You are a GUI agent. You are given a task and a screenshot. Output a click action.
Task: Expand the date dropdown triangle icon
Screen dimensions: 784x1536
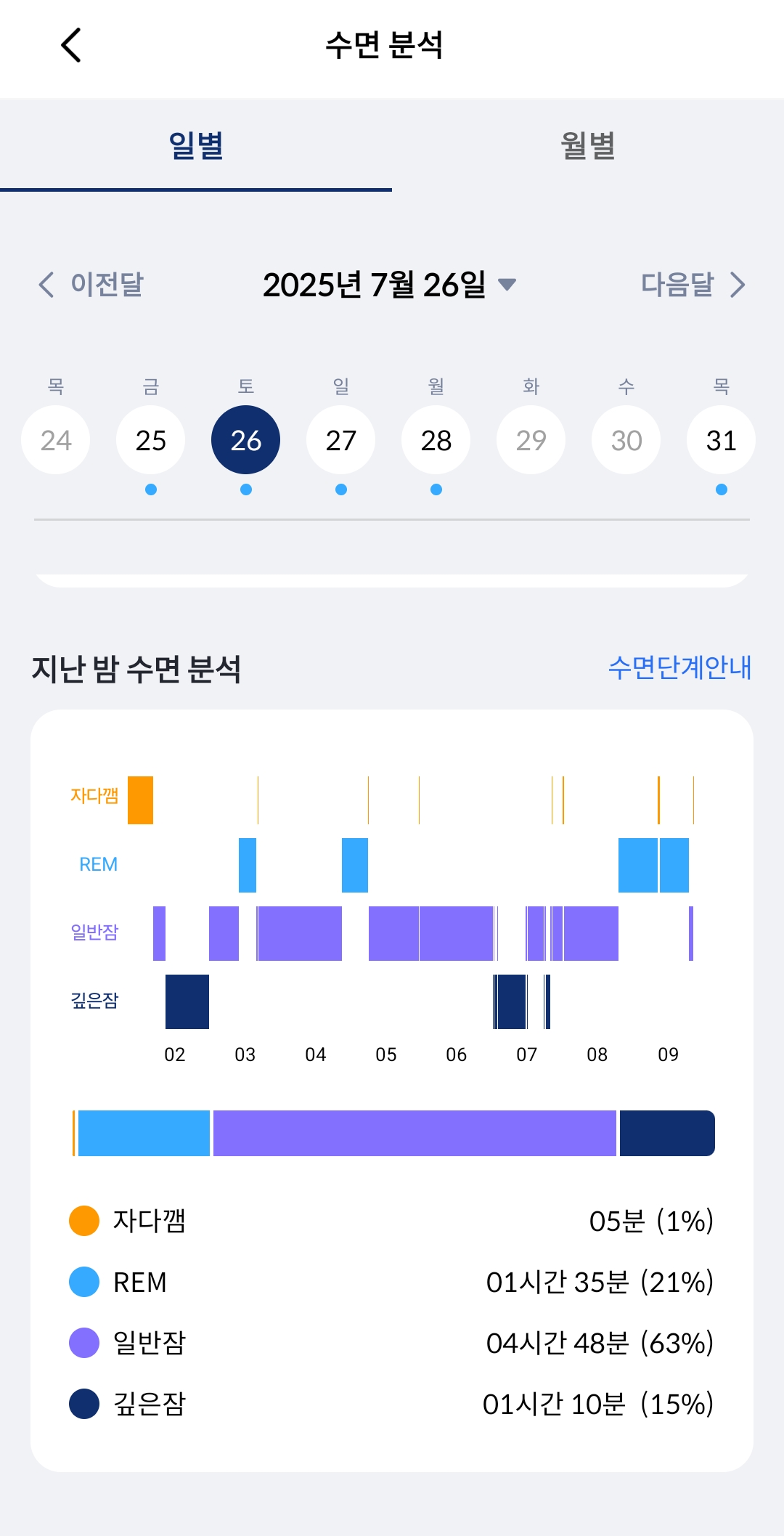click(508, 285)
